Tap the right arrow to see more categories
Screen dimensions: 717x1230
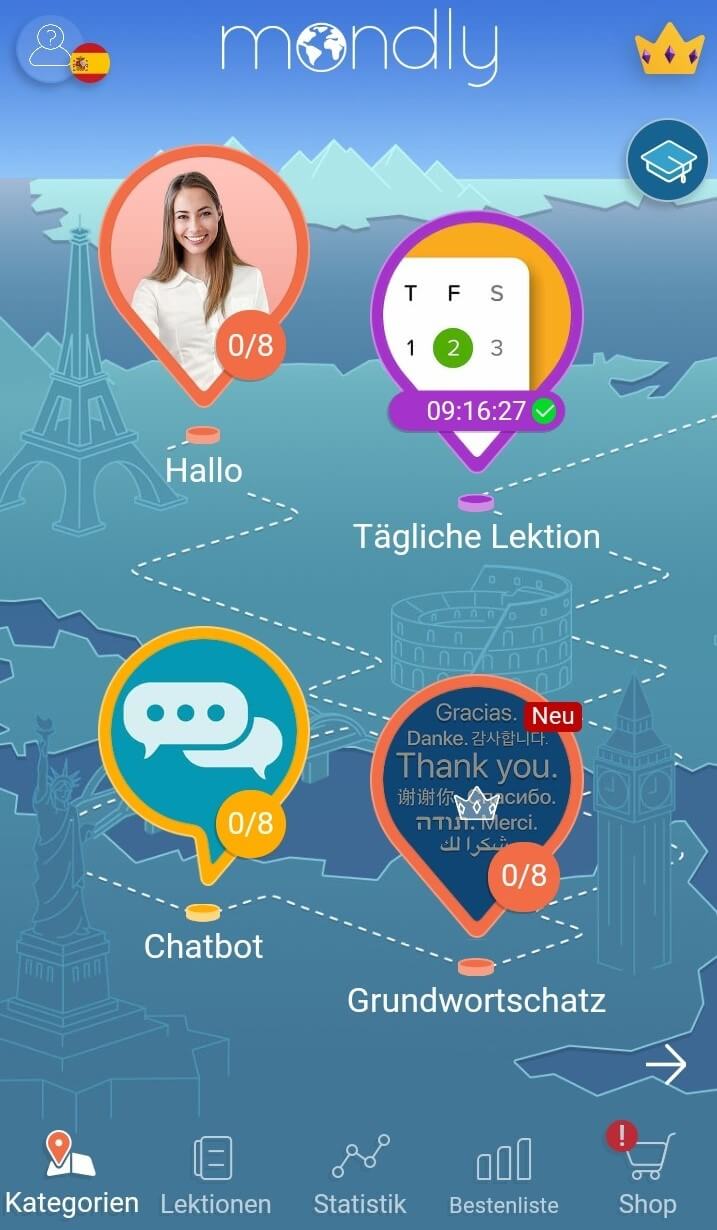coord(666,1065)
